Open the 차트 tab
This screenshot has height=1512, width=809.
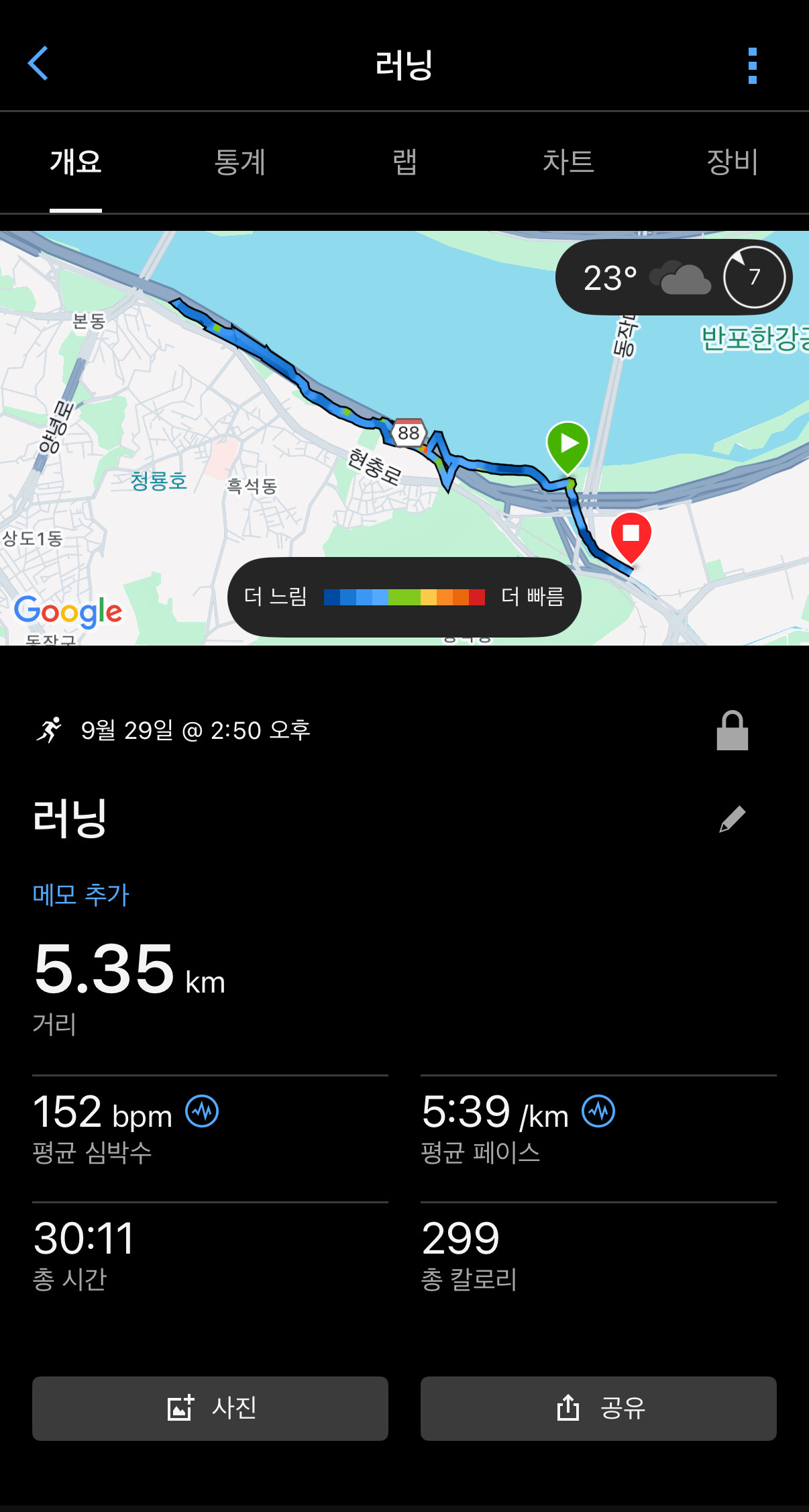click(568, 162)
